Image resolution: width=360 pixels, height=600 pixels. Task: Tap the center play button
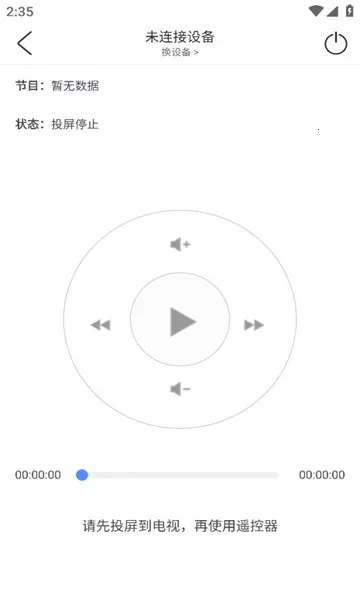point(180,319)
